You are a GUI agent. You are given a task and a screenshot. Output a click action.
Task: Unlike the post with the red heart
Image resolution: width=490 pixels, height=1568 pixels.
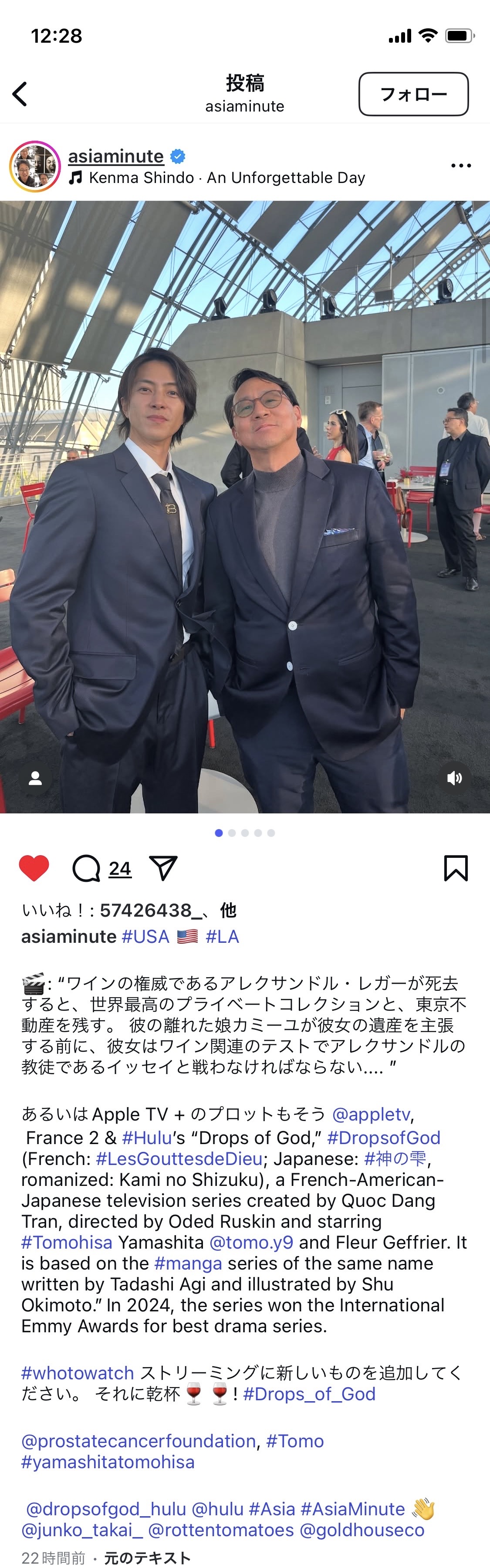point(34,868)
